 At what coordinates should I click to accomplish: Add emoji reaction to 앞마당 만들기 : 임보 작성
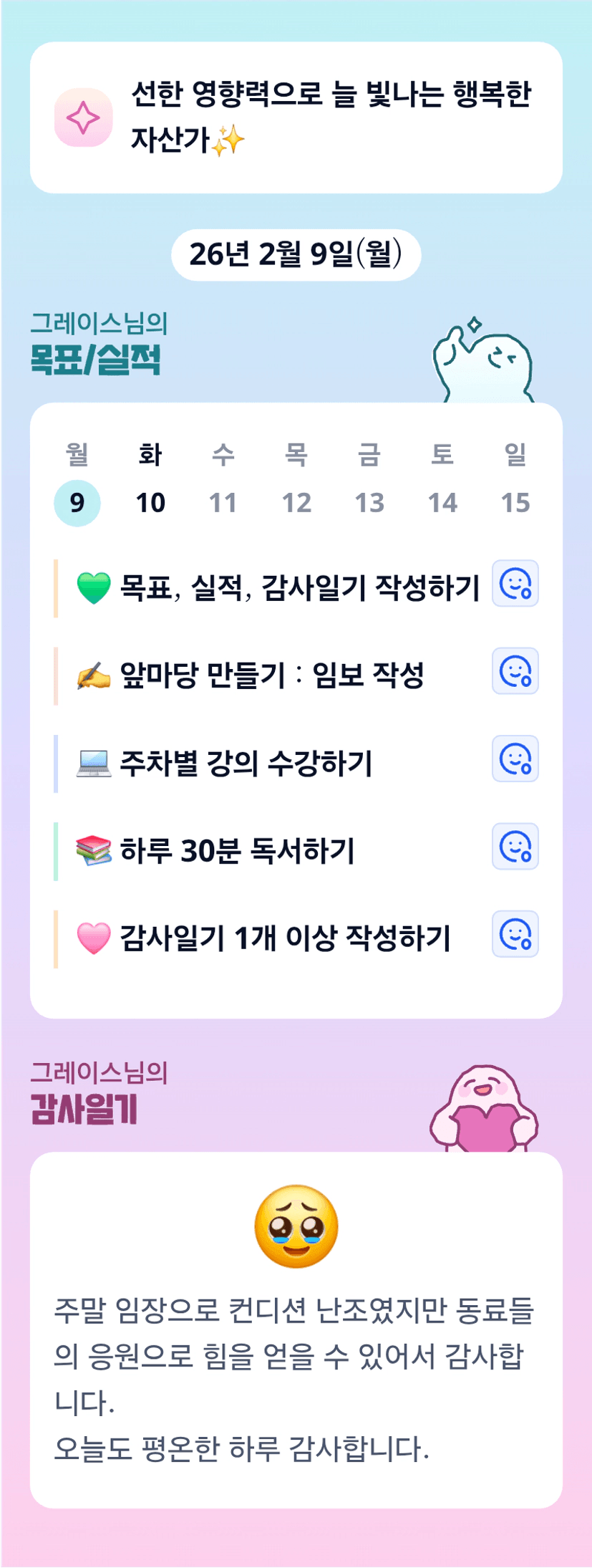515,671
